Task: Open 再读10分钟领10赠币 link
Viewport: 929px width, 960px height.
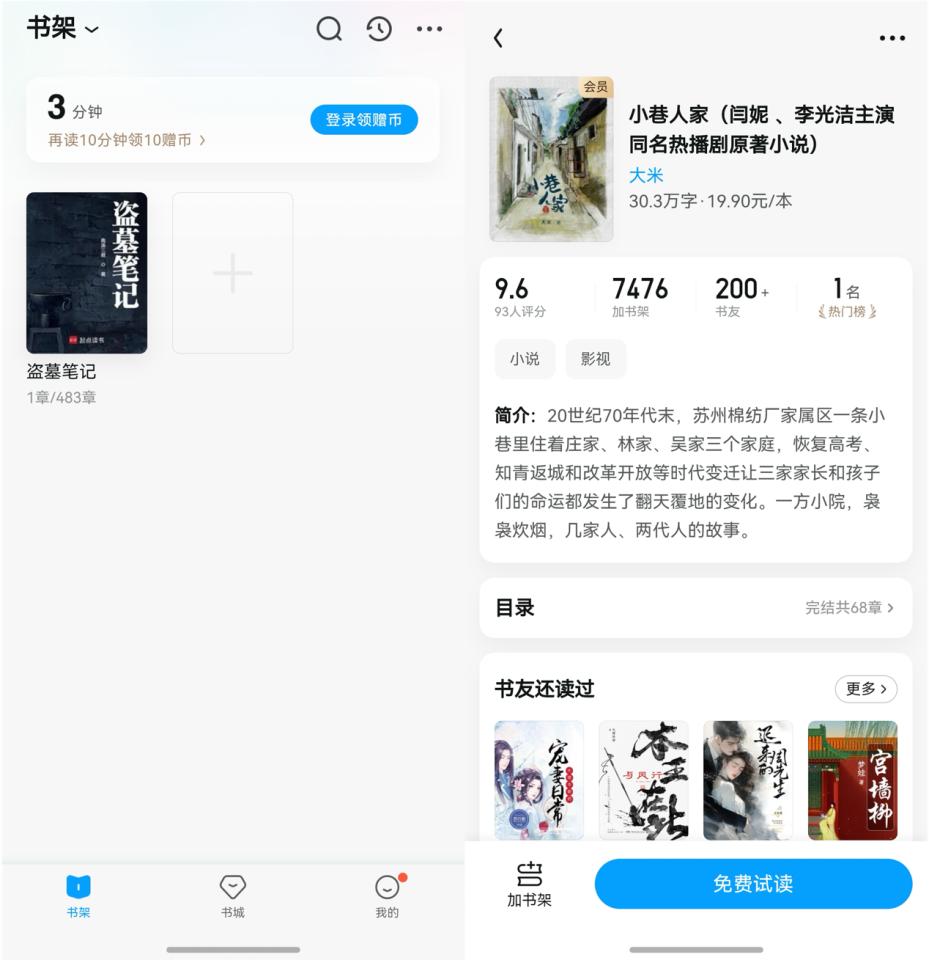Action: (126, 140)
